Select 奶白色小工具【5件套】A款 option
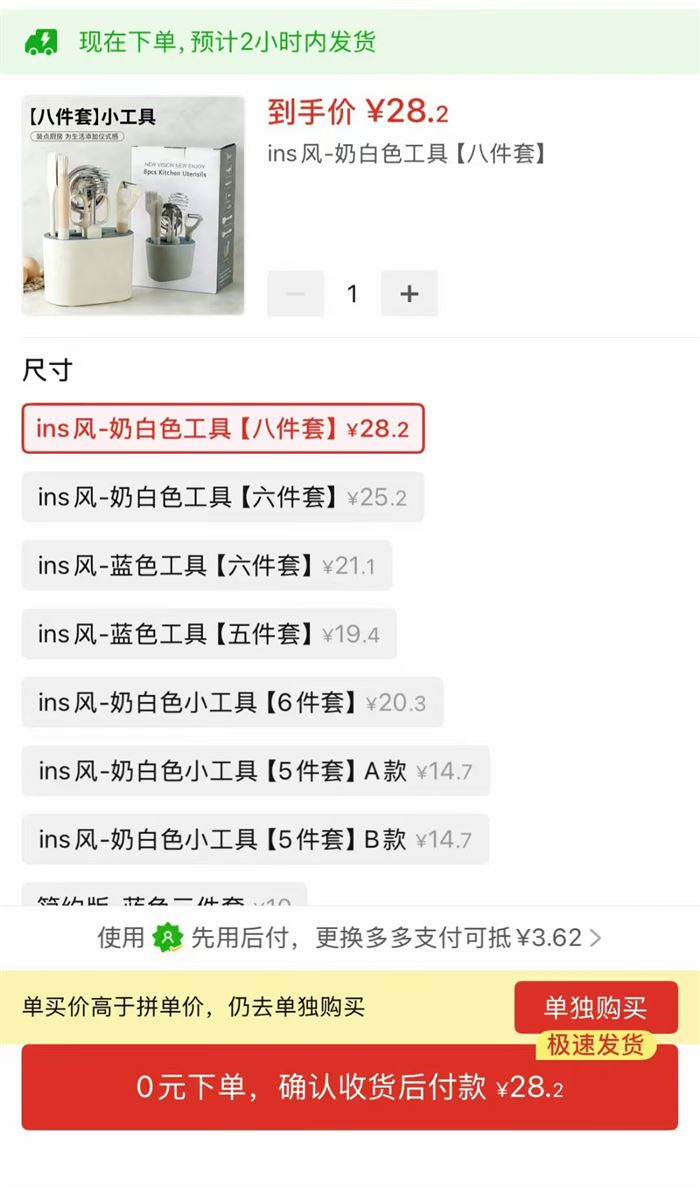Viewport: 700px width, 1191px height. 255,771
